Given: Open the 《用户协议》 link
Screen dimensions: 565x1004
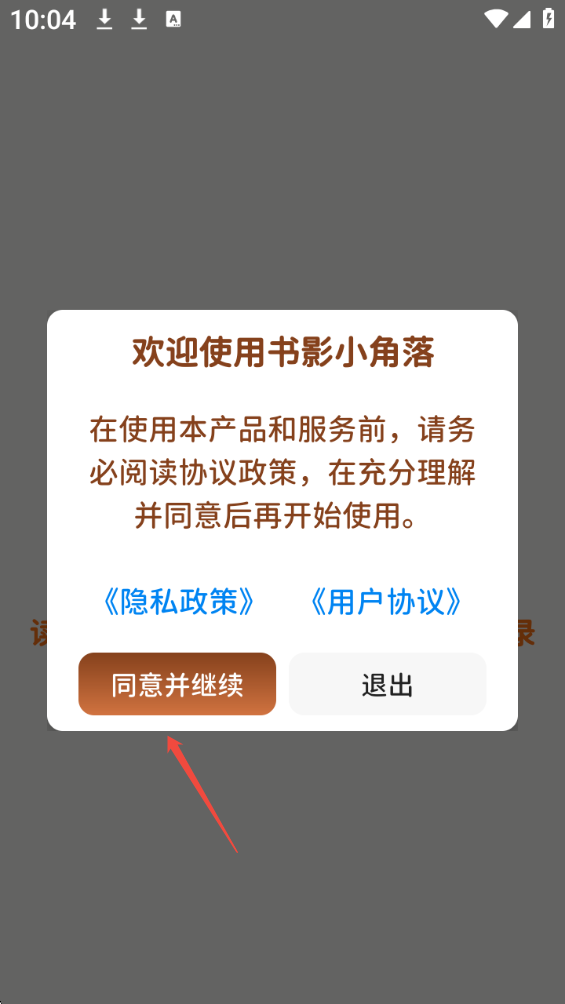Looking at the screenshot, I should 385,602.
